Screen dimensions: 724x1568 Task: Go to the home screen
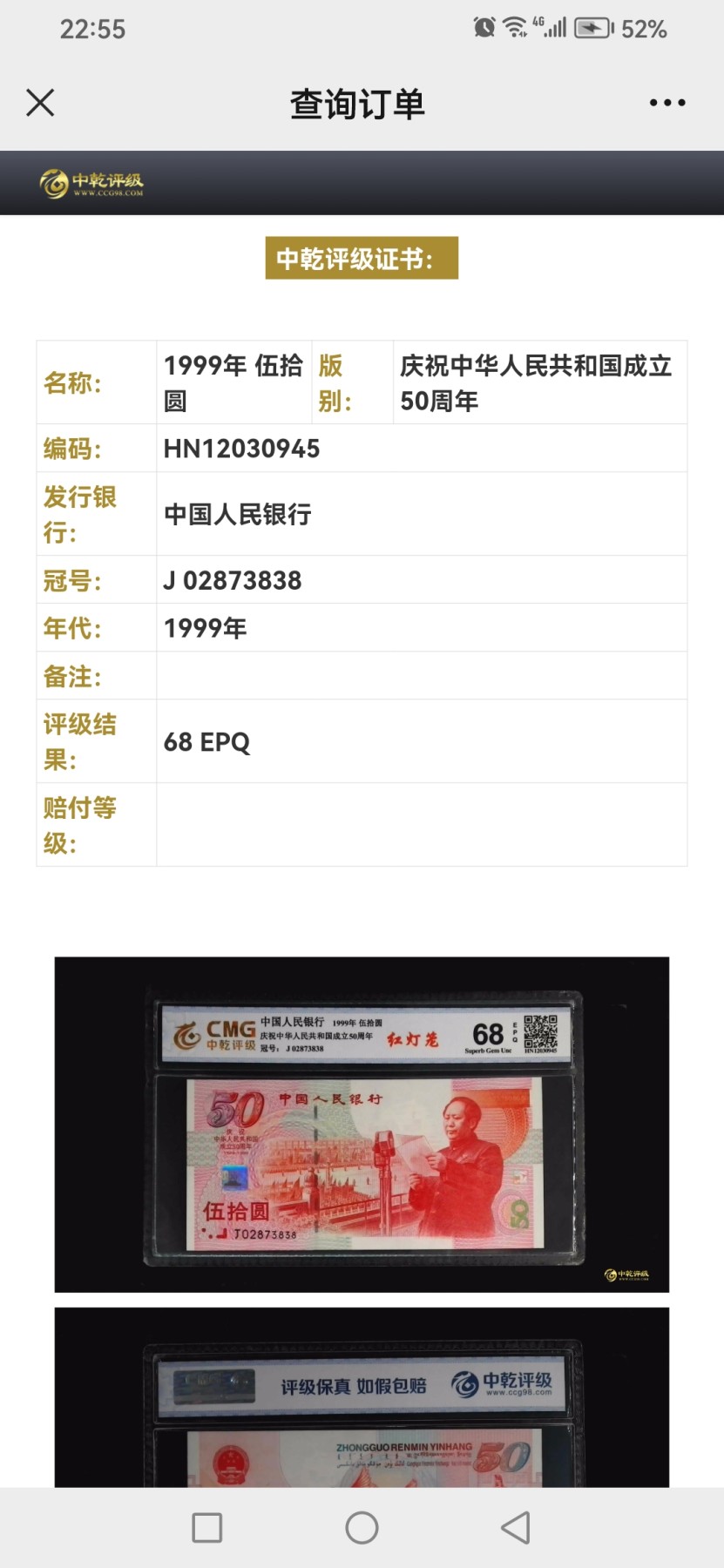(362, 1527)
